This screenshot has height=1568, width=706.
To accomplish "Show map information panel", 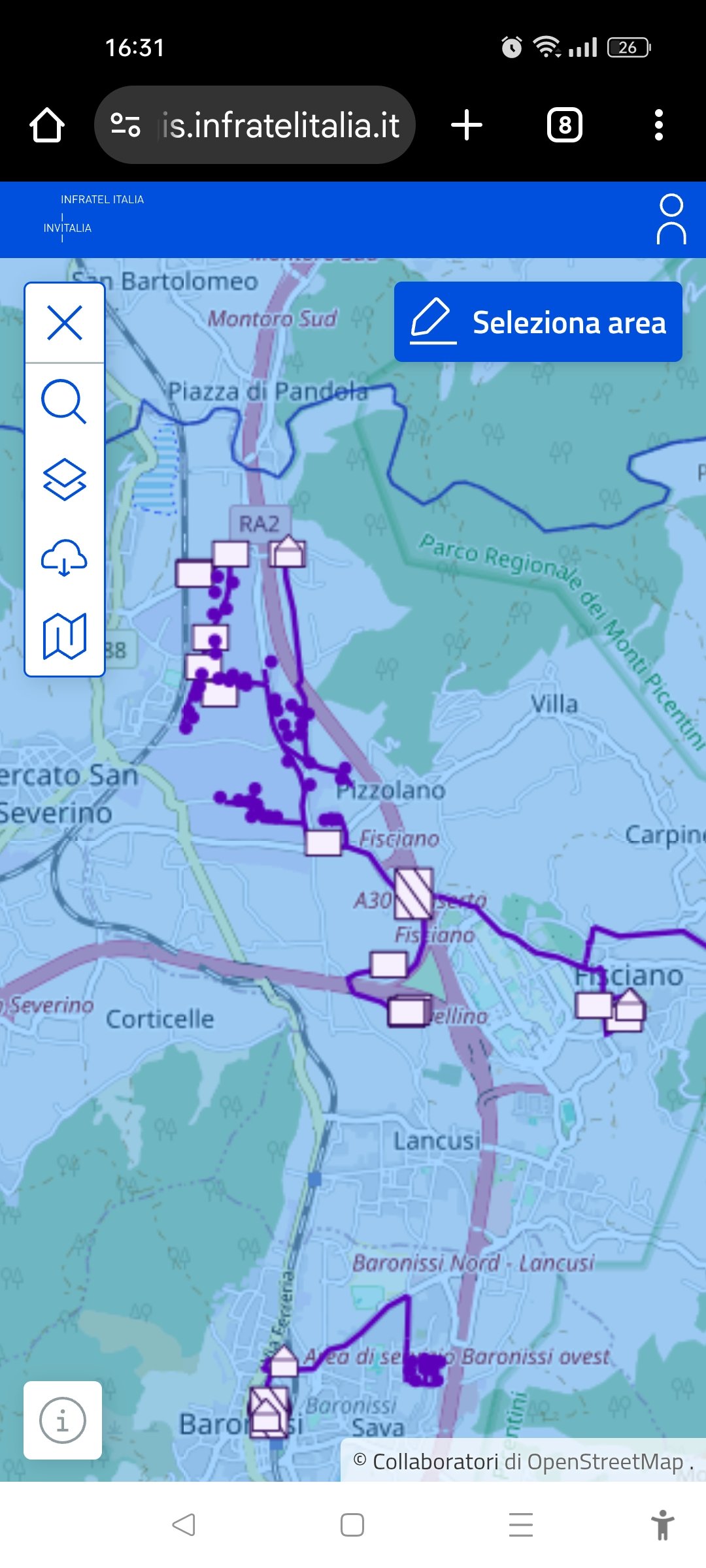I will (x=63, y=1420).
